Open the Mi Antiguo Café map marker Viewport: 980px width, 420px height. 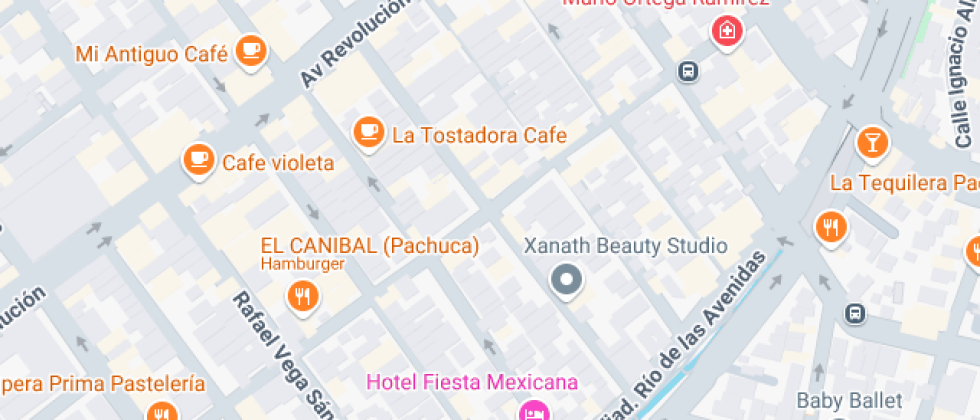point(250,50)
